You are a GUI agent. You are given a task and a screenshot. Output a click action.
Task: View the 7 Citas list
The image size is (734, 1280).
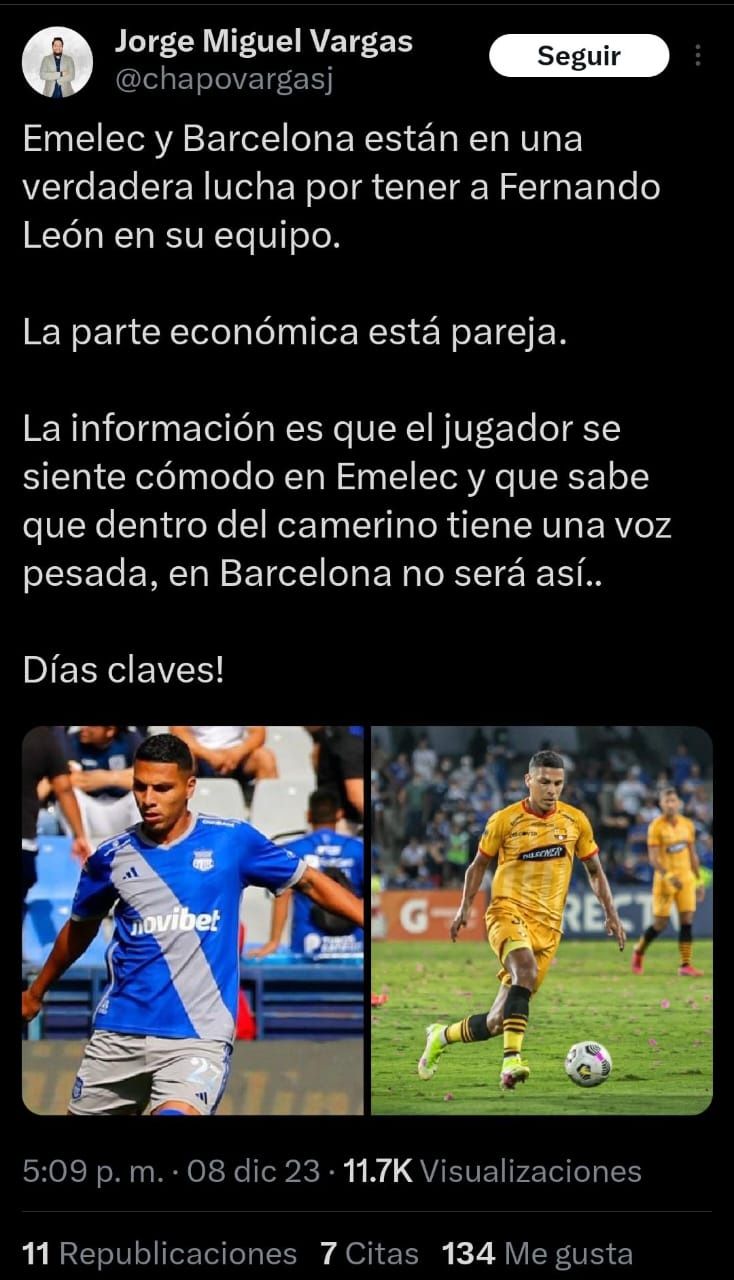pos(369,1254)
